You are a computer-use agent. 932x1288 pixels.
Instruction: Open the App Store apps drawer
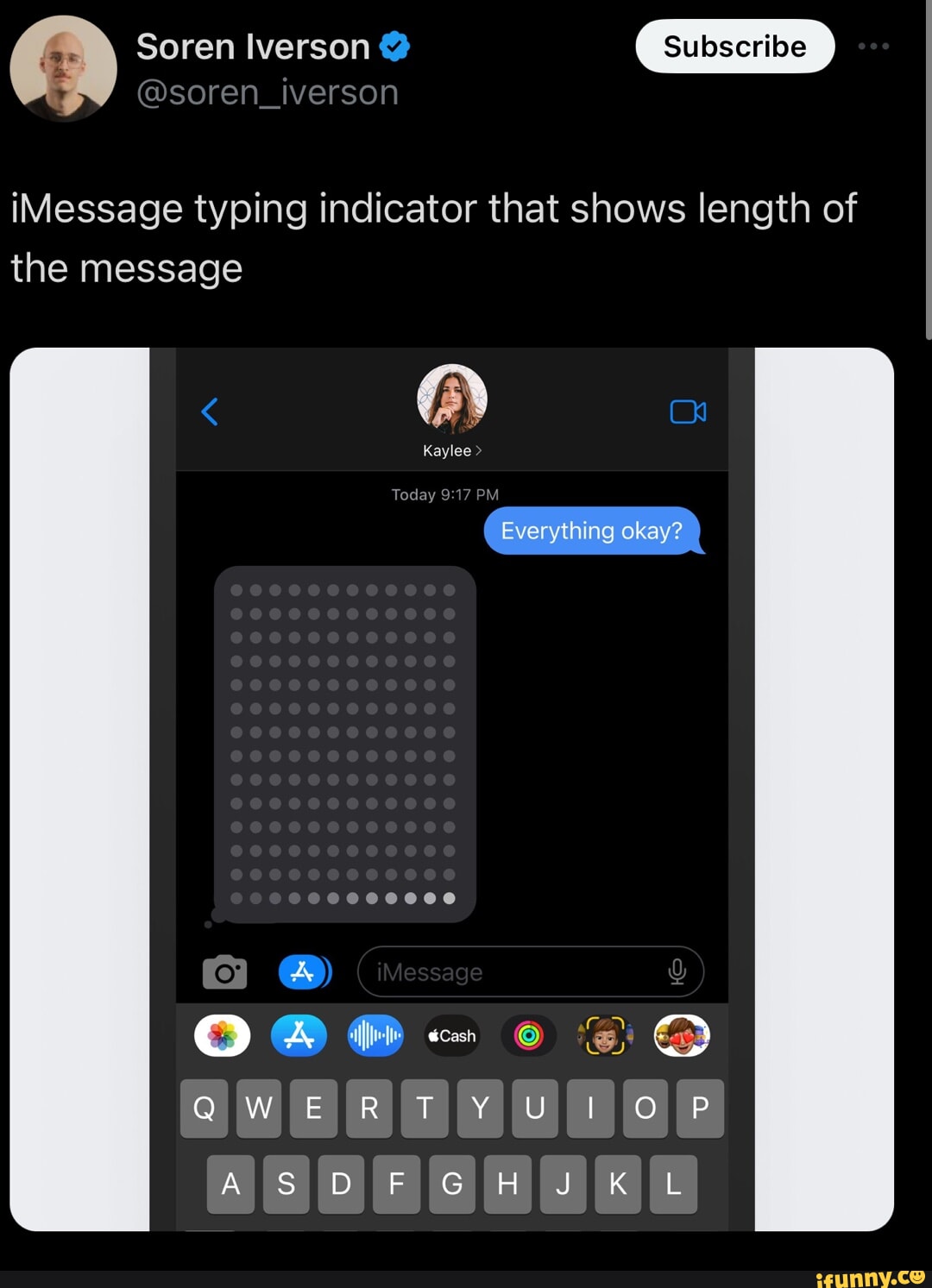click(x=304, y=971)
